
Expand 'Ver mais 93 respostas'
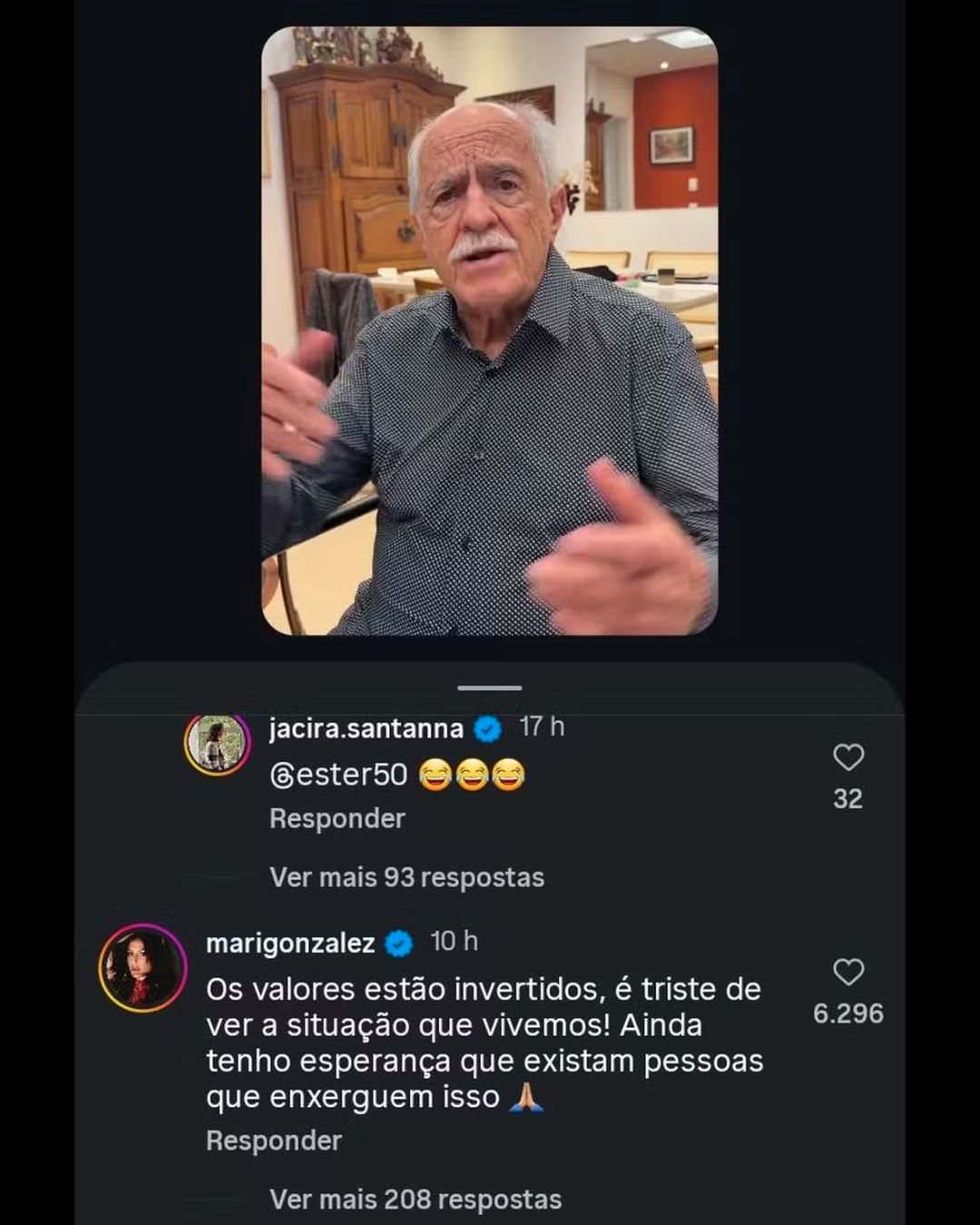tap(407, 877)
